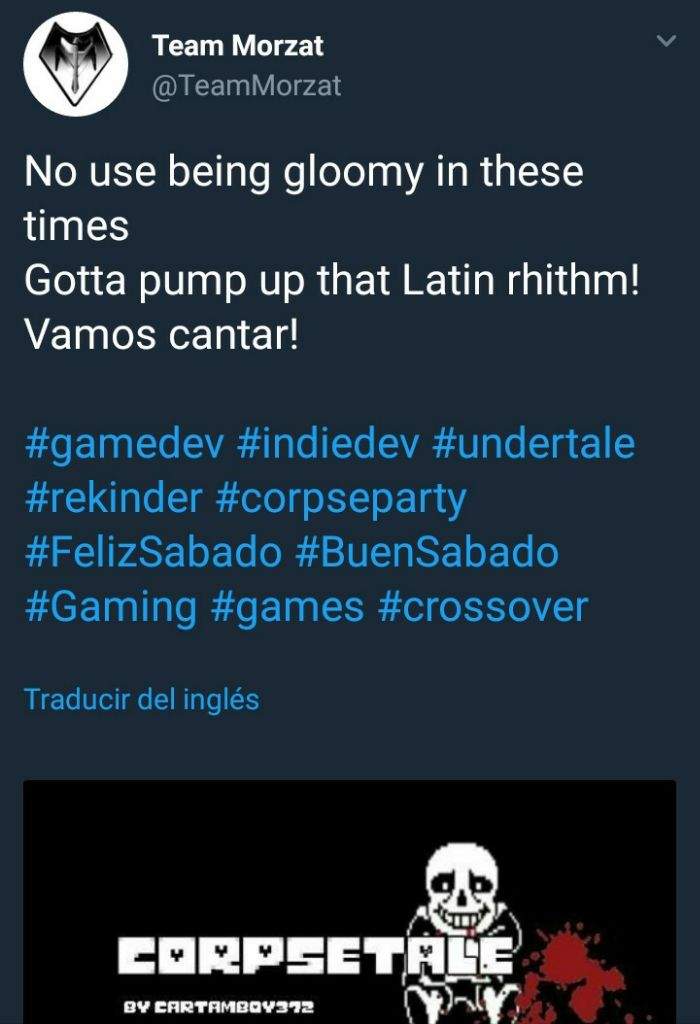700x1024 pixels.
Task: Open the #indiedev hashtag
Action: point(327,443)
